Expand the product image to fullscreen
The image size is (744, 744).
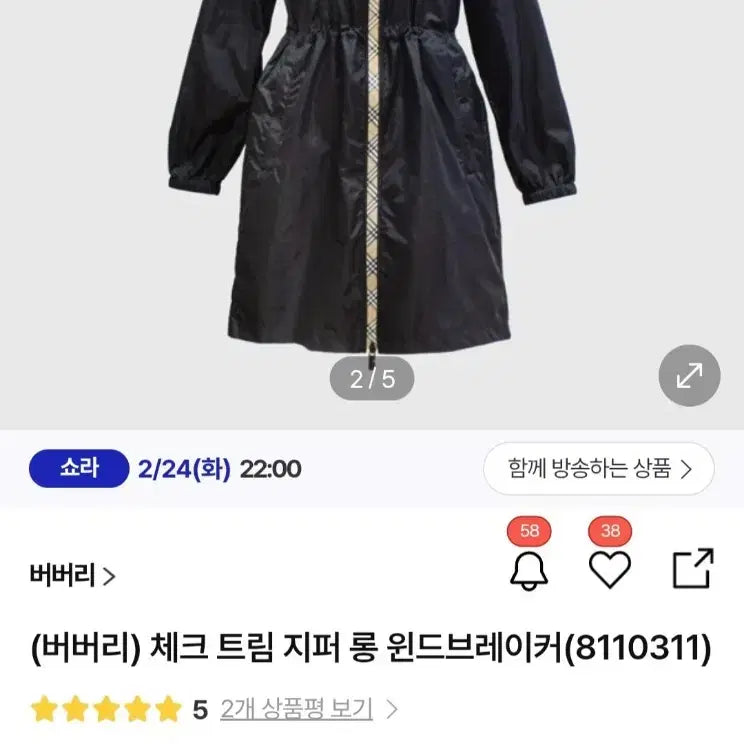[x=689, y=375]
